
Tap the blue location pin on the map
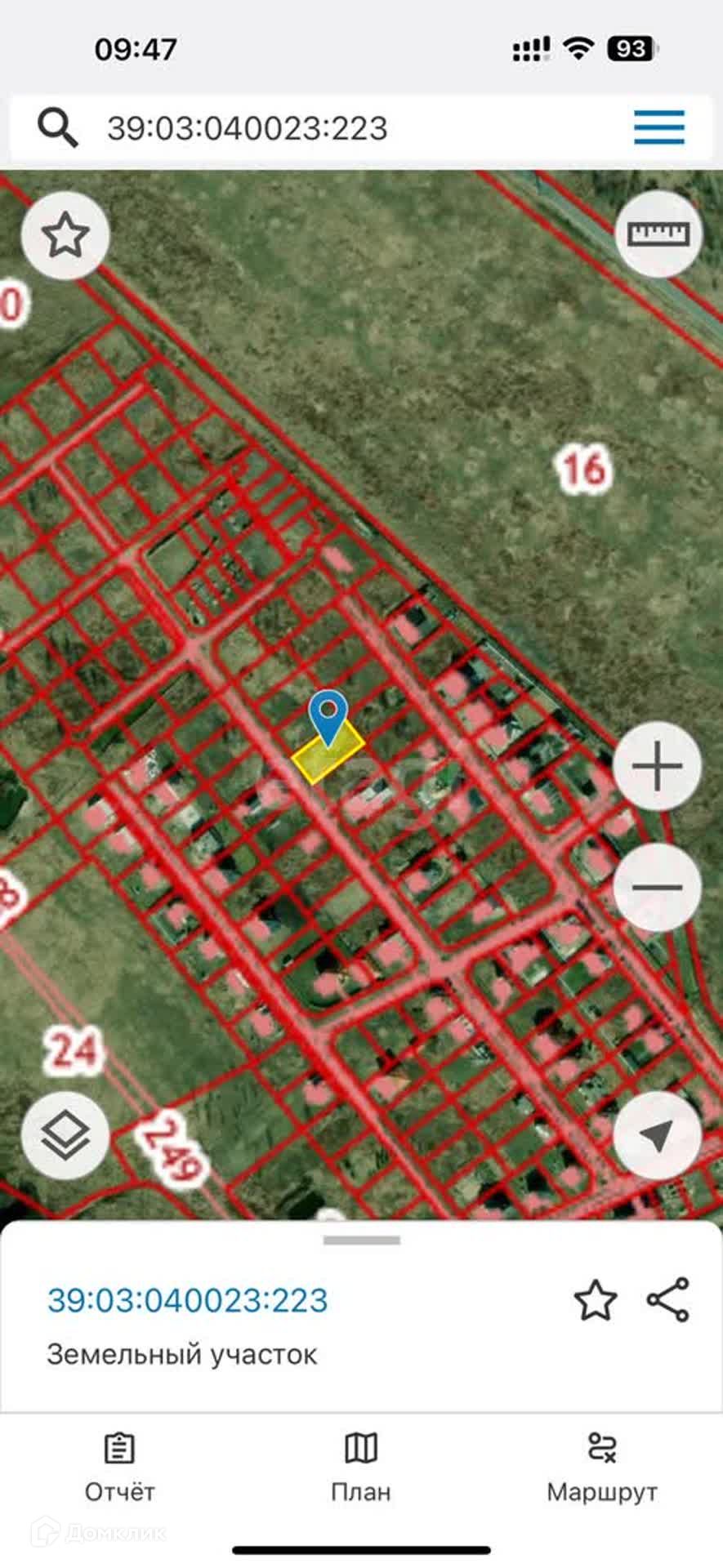tap(328, 717)
